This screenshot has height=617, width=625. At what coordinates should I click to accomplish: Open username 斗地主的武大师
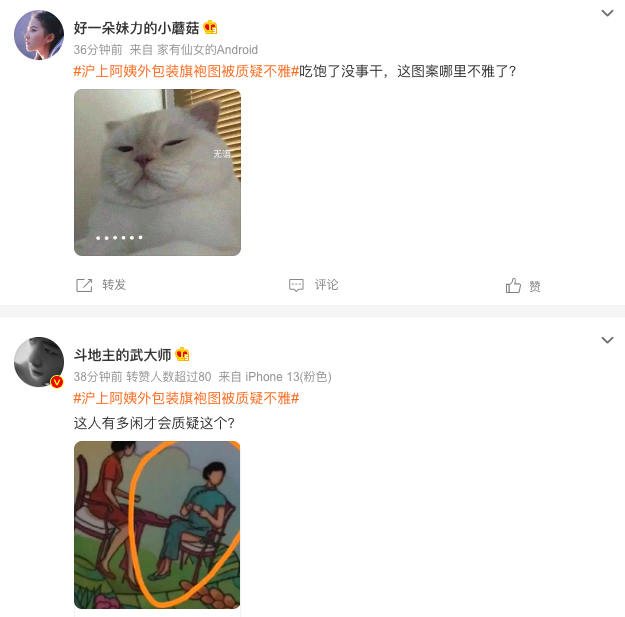point(122,354)
